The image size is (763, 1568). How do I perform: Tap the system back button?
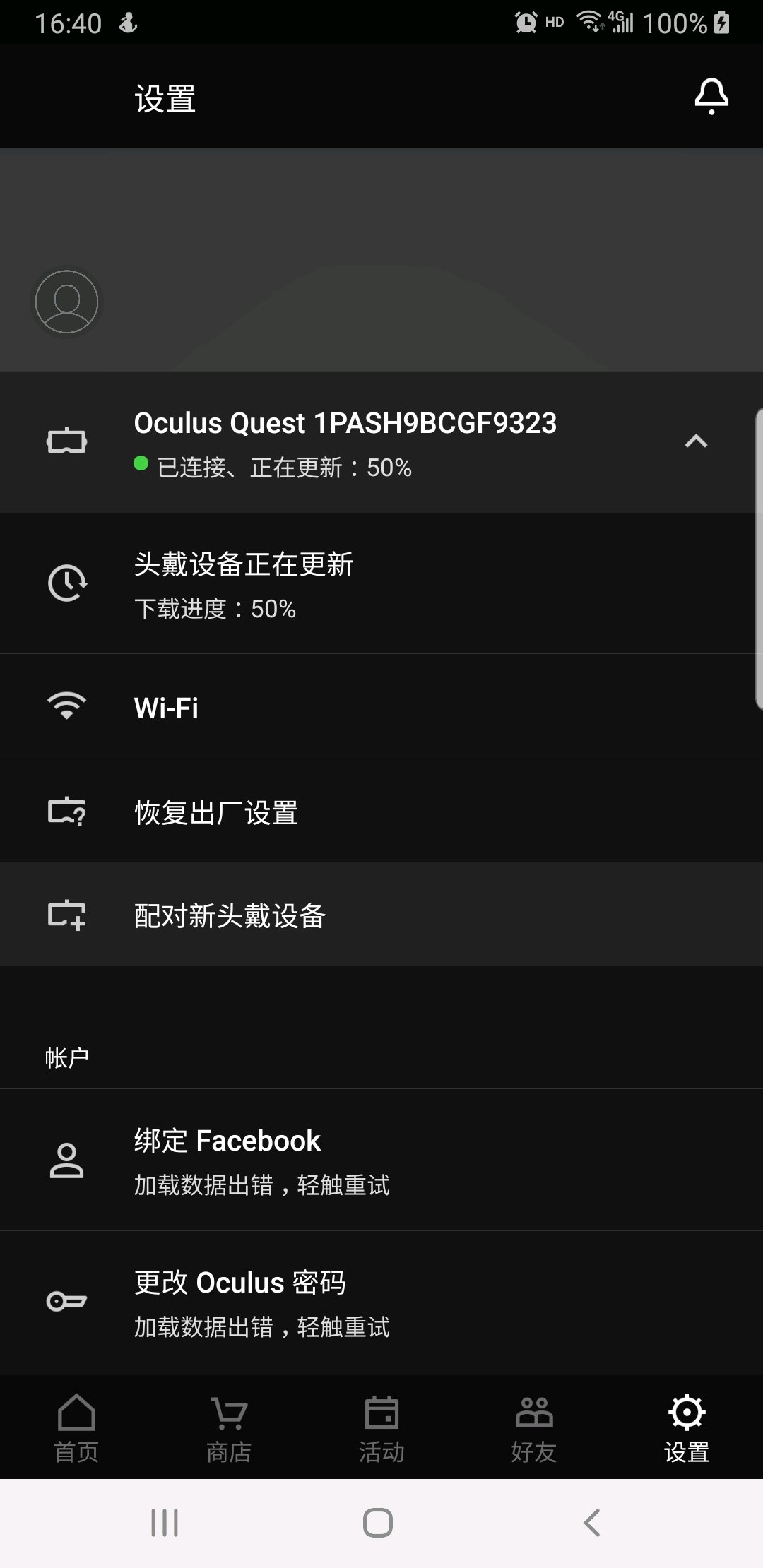(592, 1522)
